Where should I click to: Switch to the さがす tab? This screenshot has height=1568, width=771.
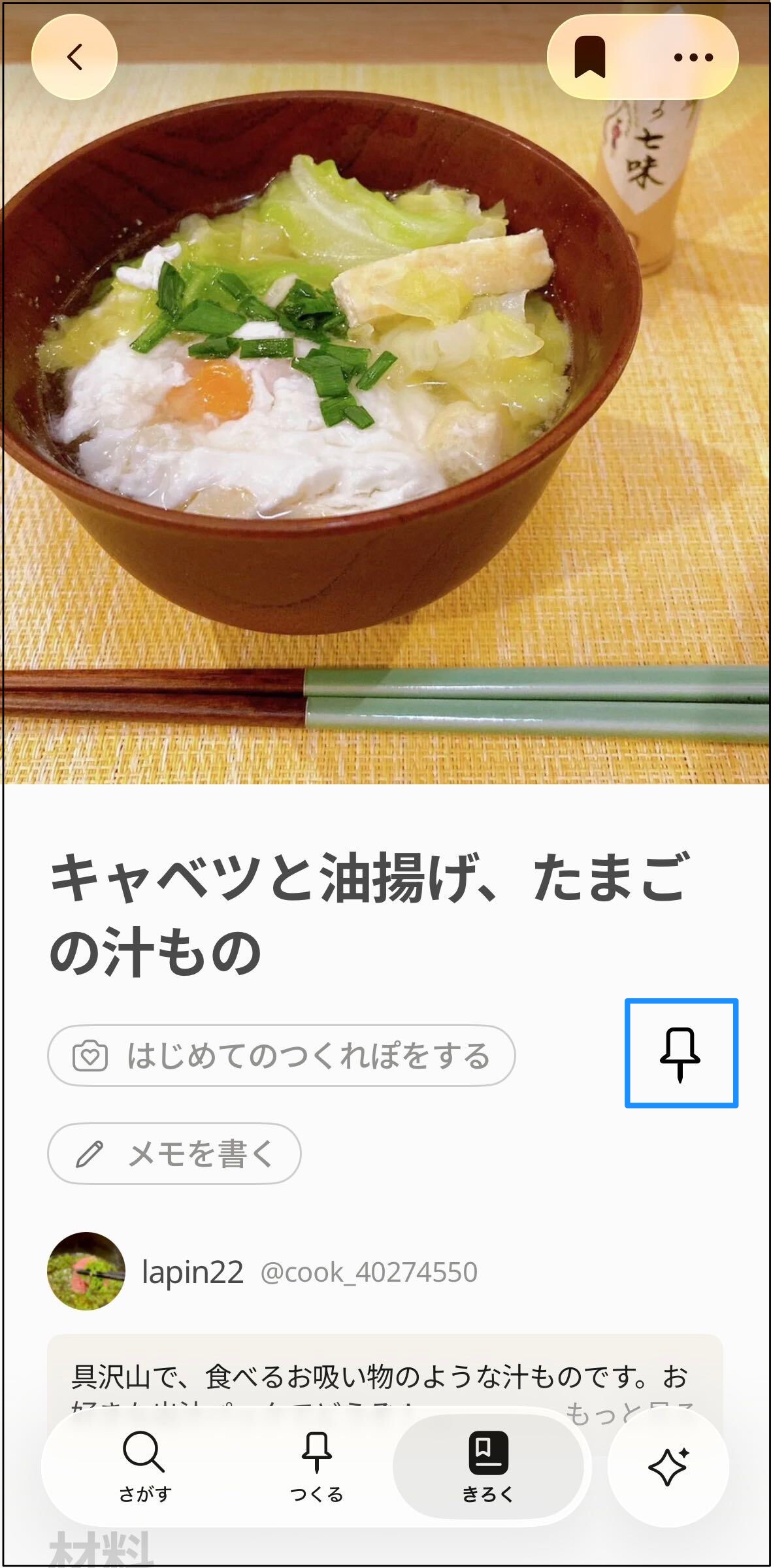click(x=144, y=1467)
